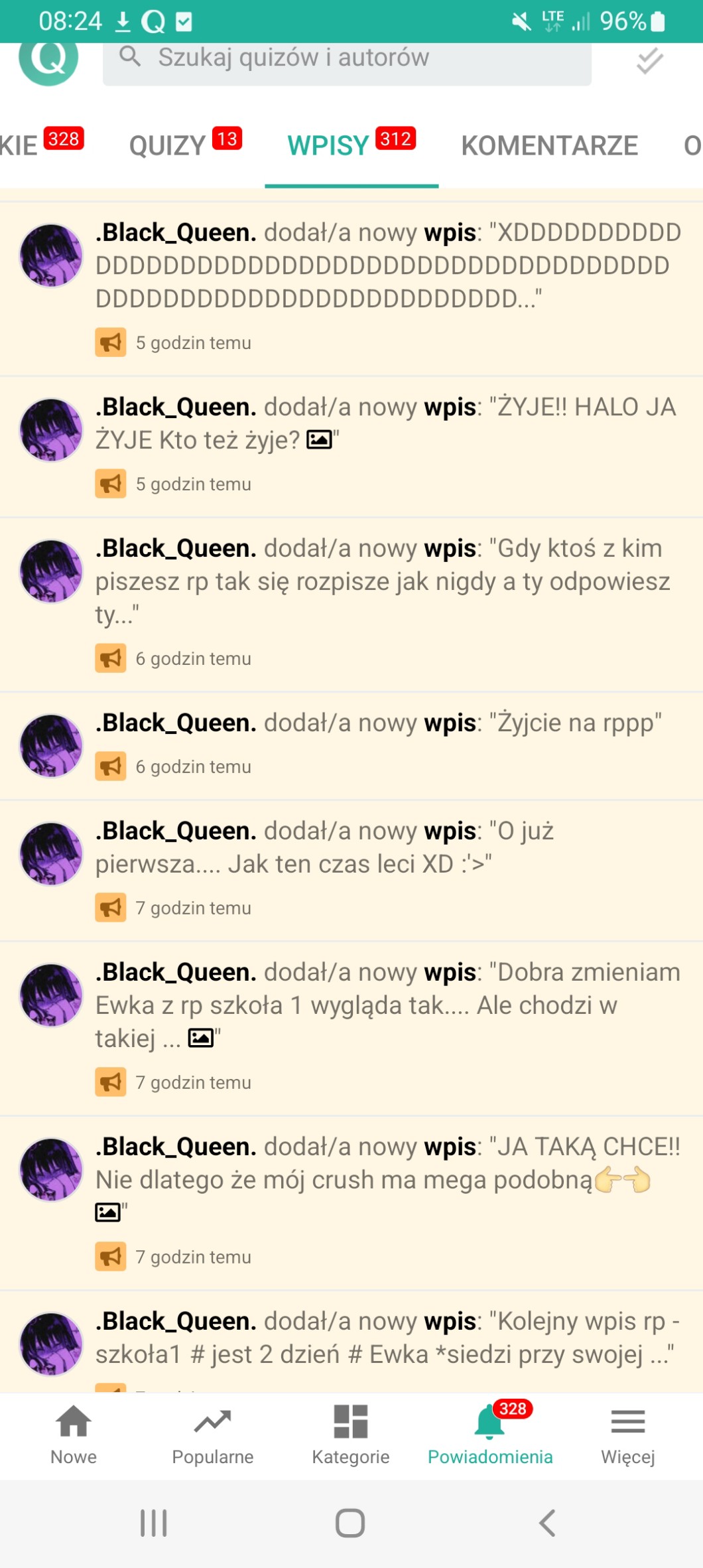This screenshot has height=1568, width=703.
Task: Open the "Gdy ktoś z kim piszesz rp" post
Action: pyautogui.click(x=388, y=581)
